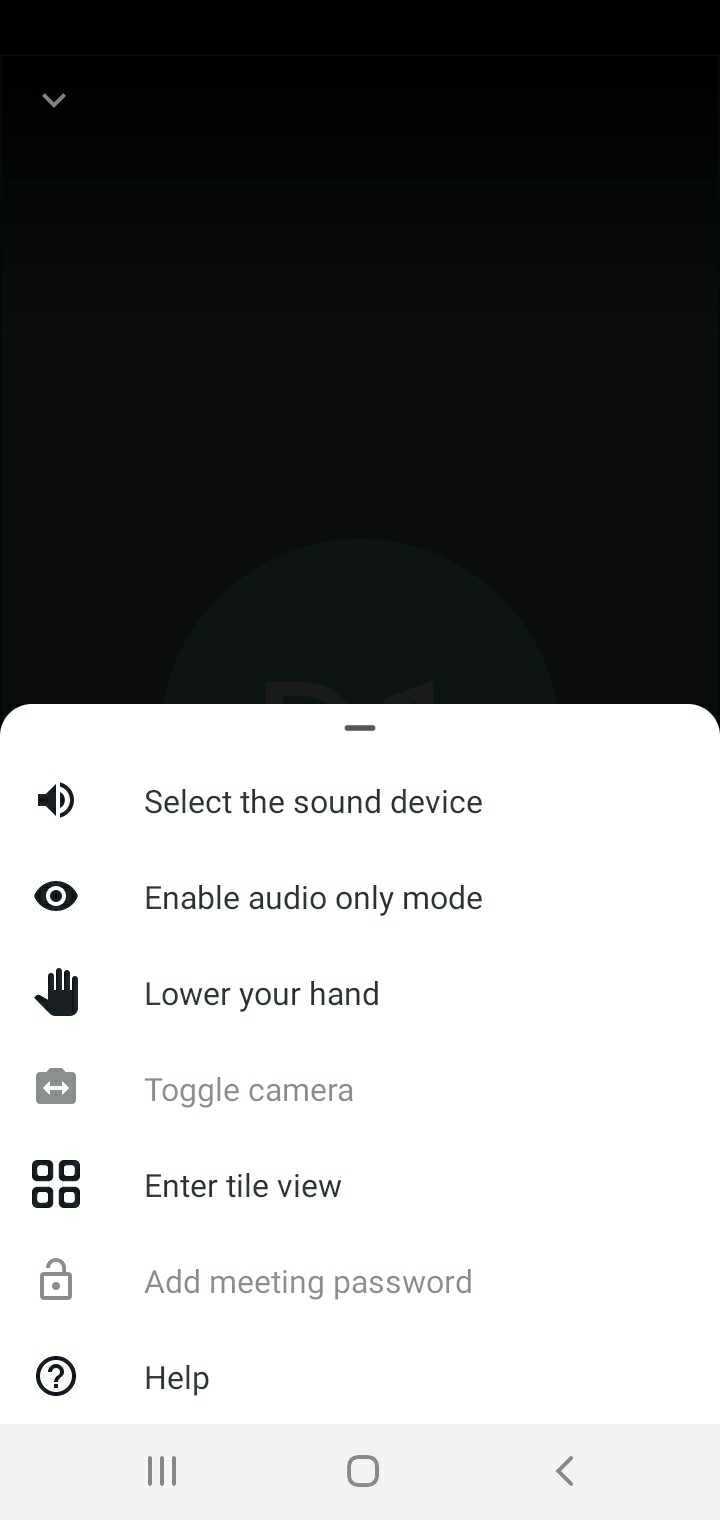
Task: Go back with the system back button
Action: (x=564, y=1471)
